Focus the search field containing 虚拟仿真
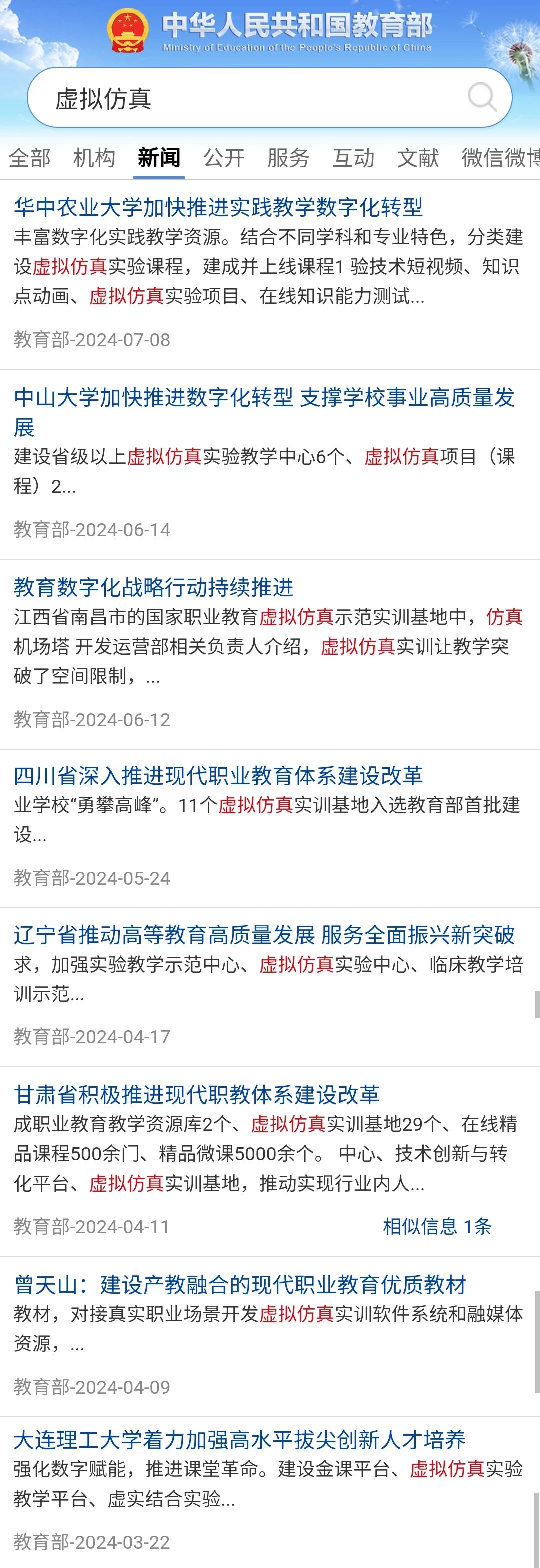This screenshot has width=540, height=1568. [243, 98]
